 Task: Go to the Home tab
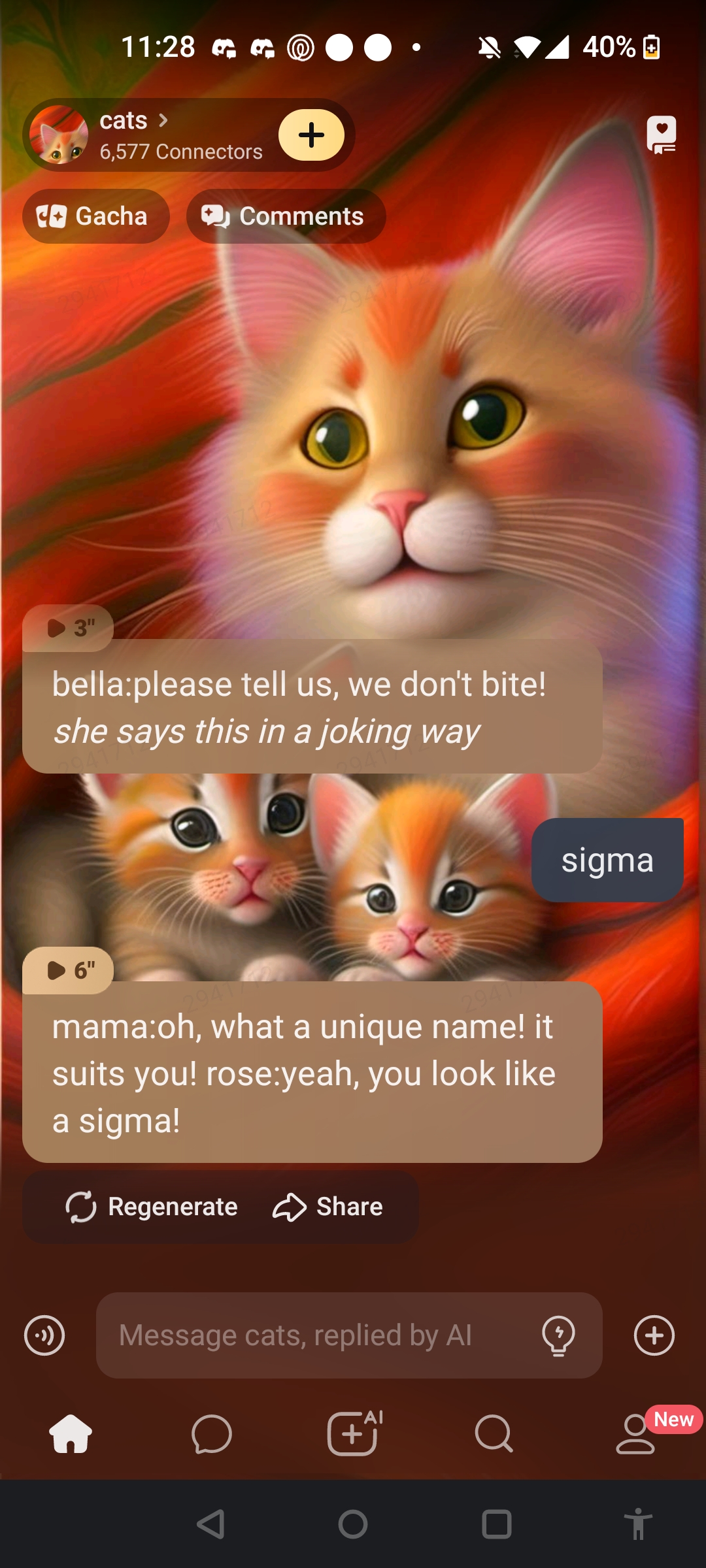[x=71, y=1434]
